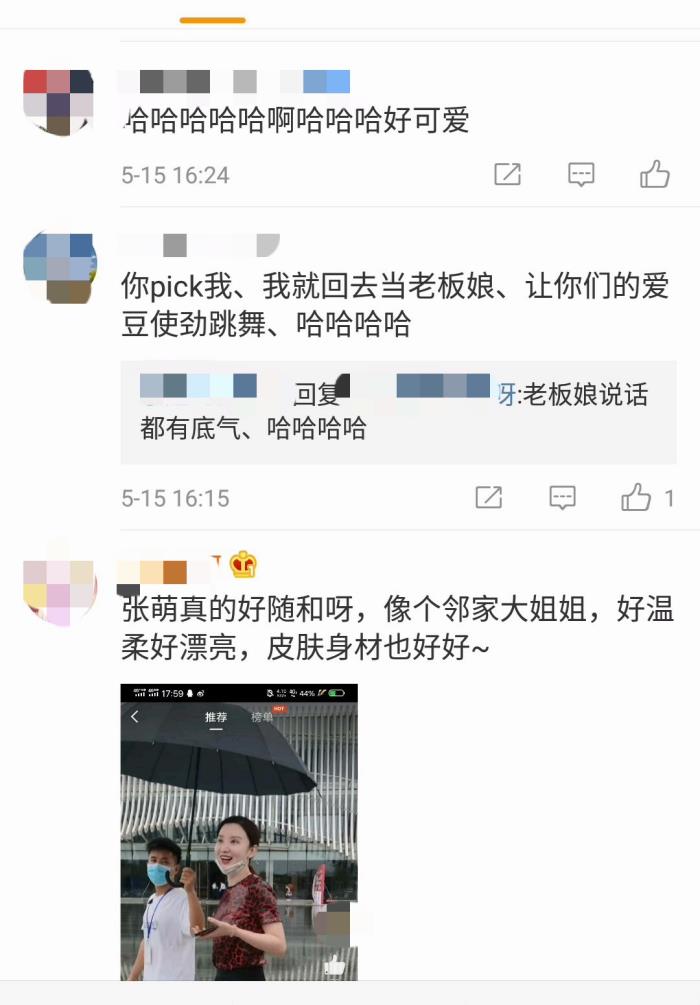Like the 哈哈哈好可爱 comment
700x1005 pixels.
pos(654,175)
